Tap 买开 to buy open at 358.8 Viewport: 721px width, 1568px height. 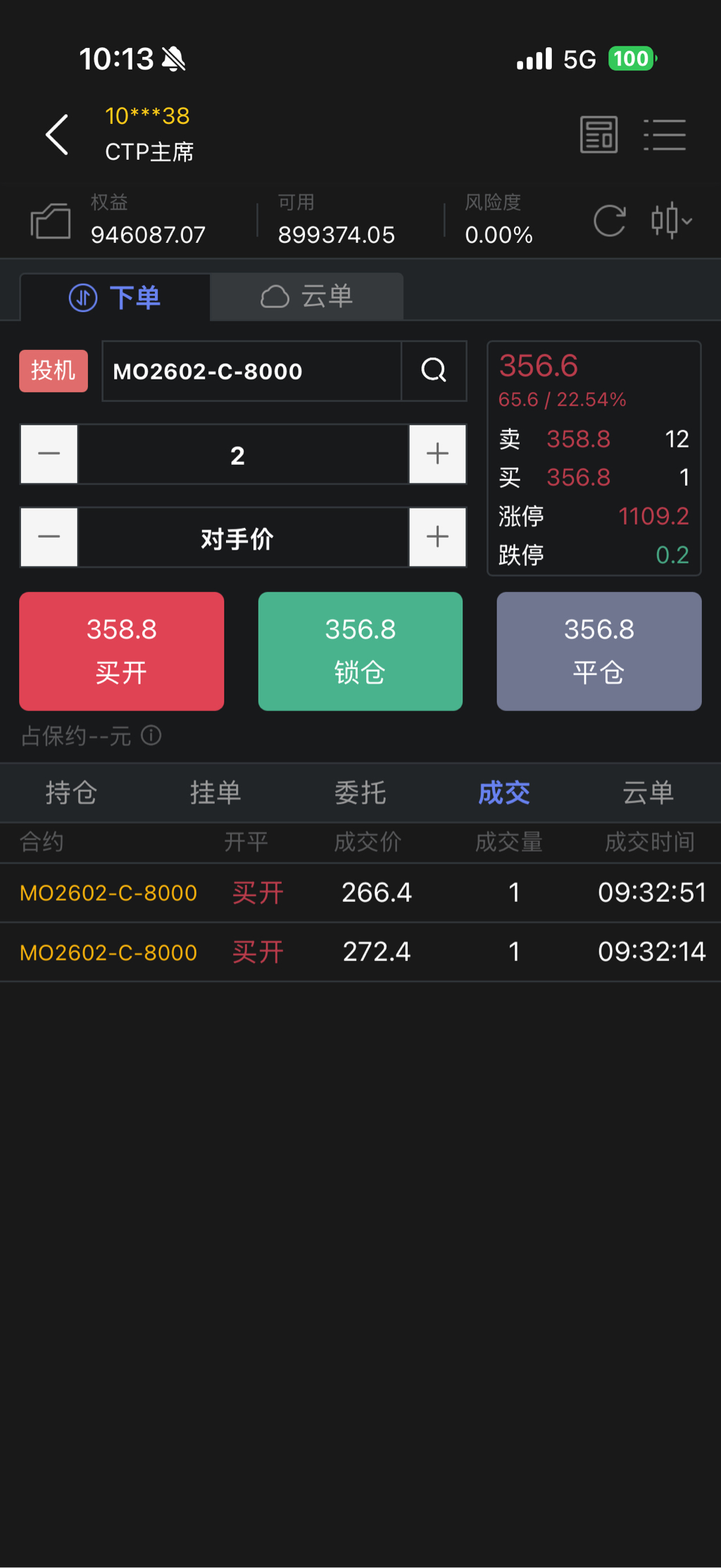122,651
